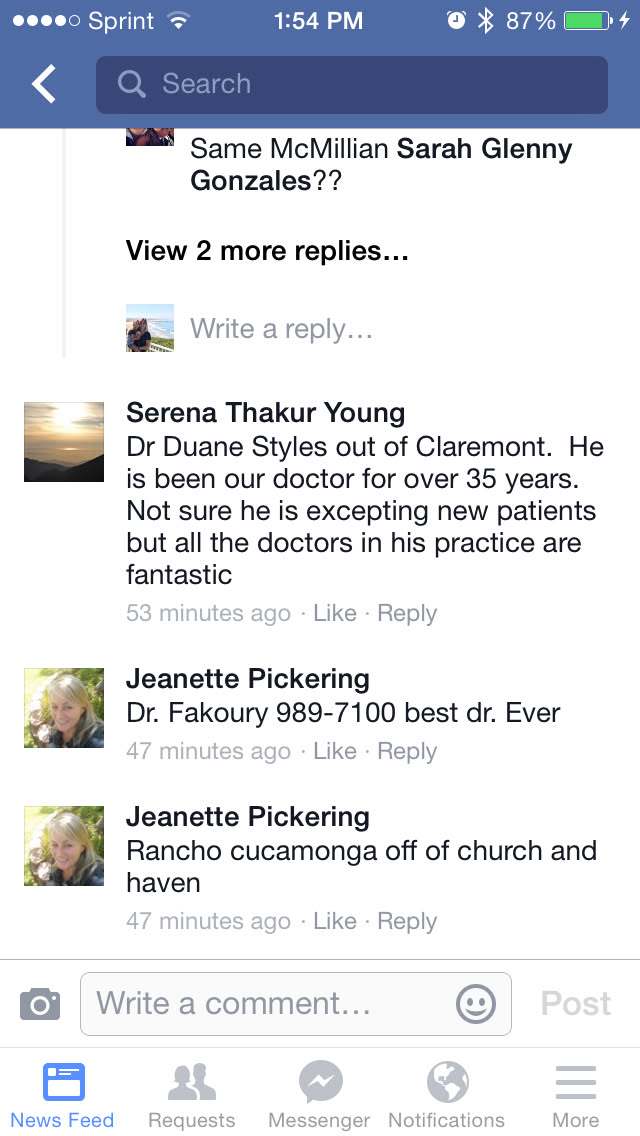640x1136 pixels.
Task: Go back using the top arrow
Action: 44,85
